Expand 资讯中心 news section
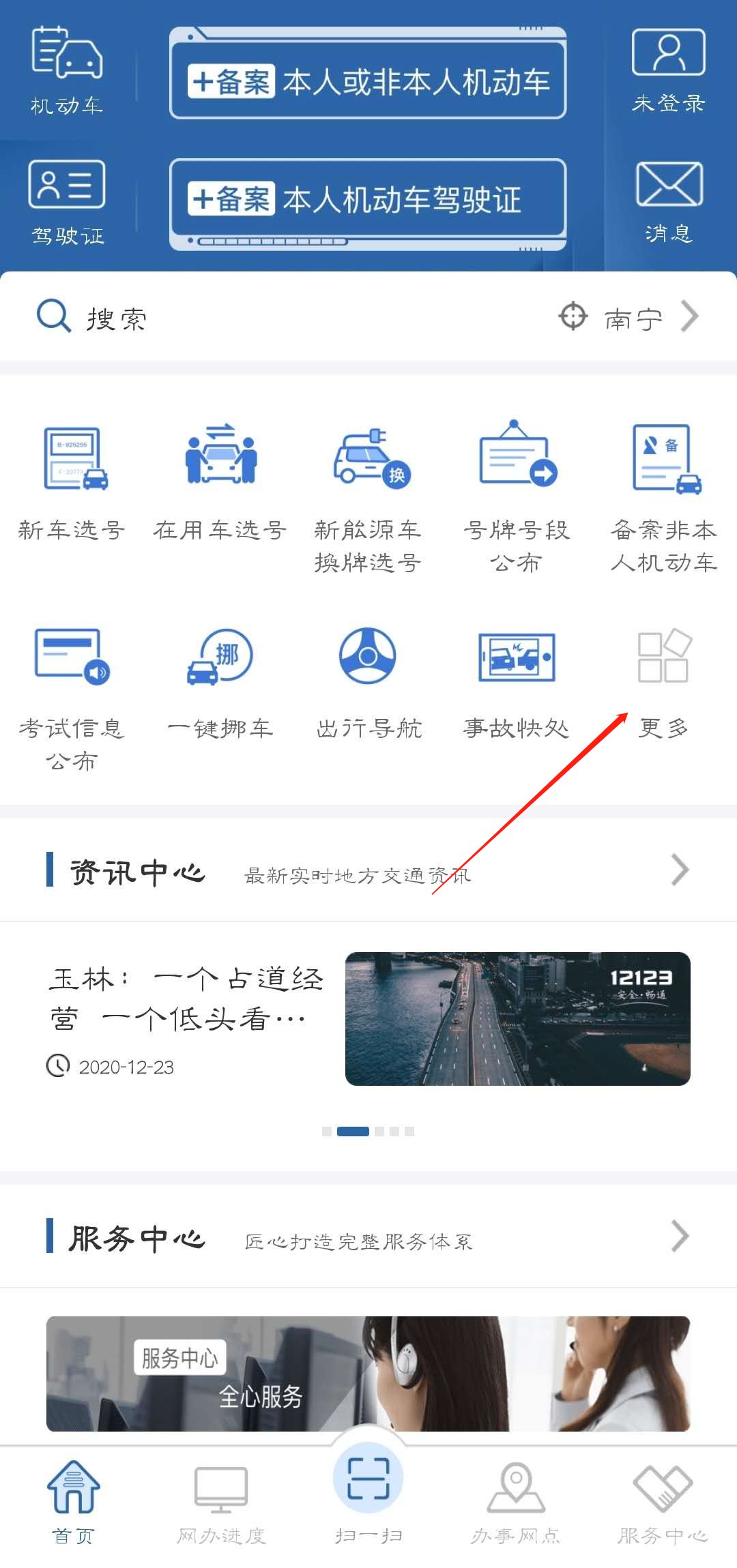737x1568 pixels. [679, 870]
